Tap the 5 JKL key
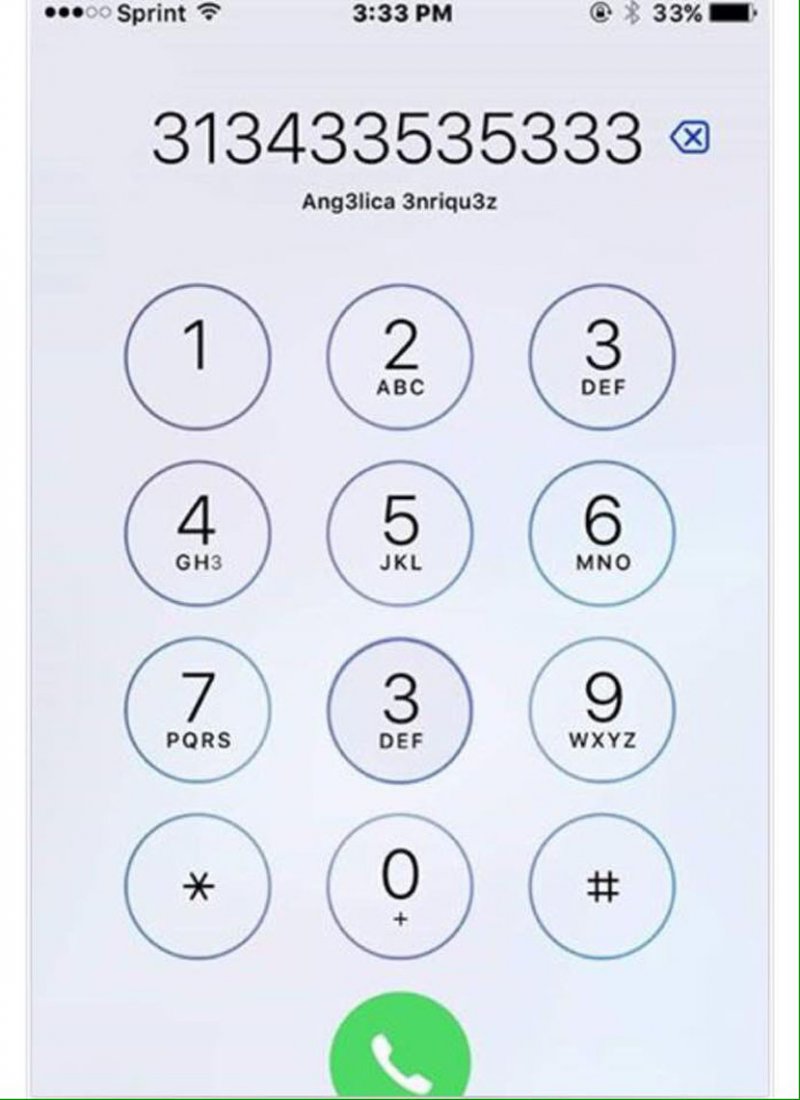 point(400,533)
